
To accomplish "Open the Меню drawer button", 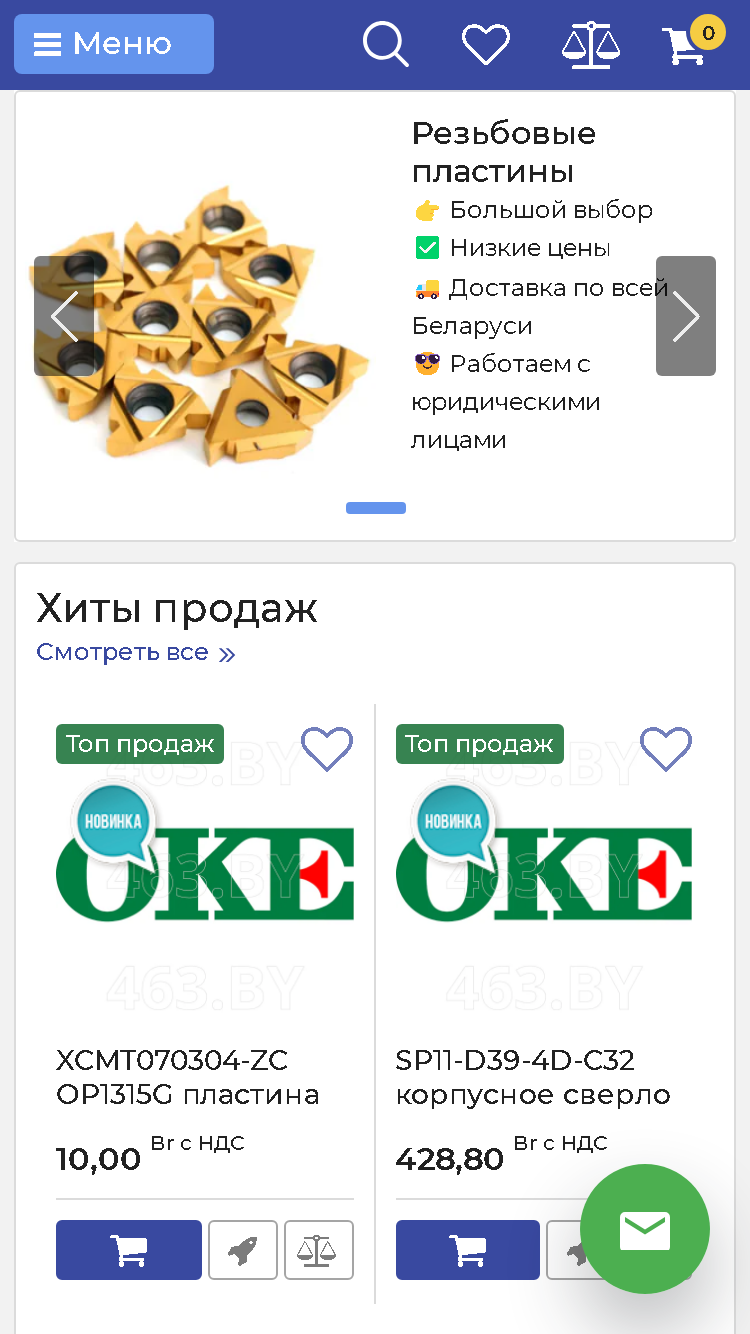I will 114,44.
